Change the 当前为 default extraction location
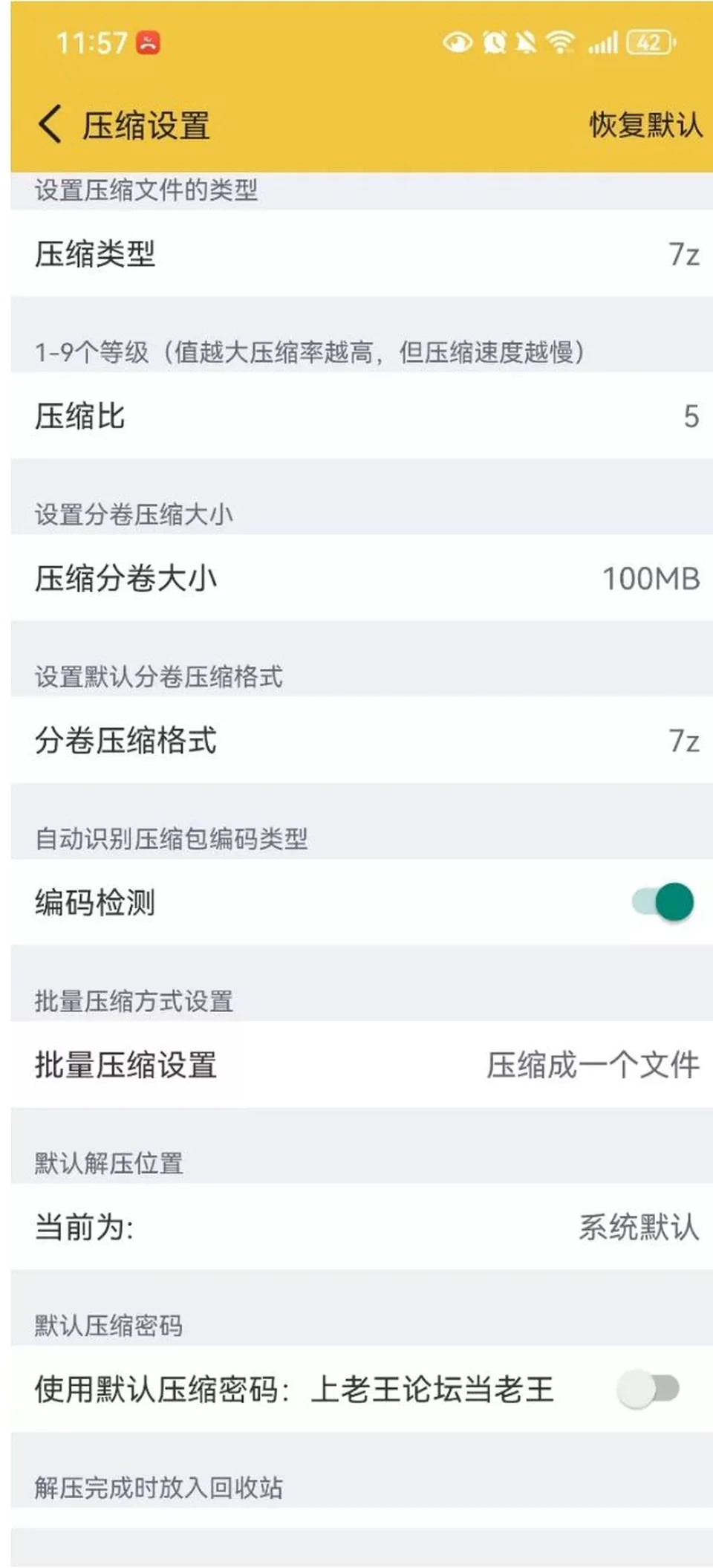This screenshot has width=713, height=1568. pyautogui.click(x=362, y=1226)
